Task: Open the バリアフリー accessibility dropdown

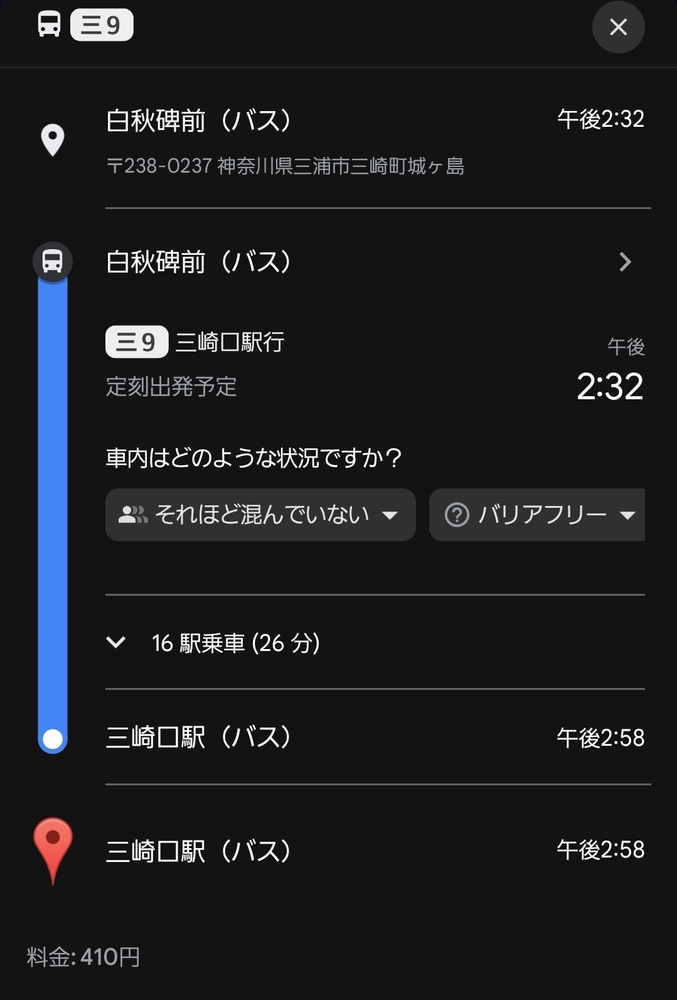Action: point(540,515)
